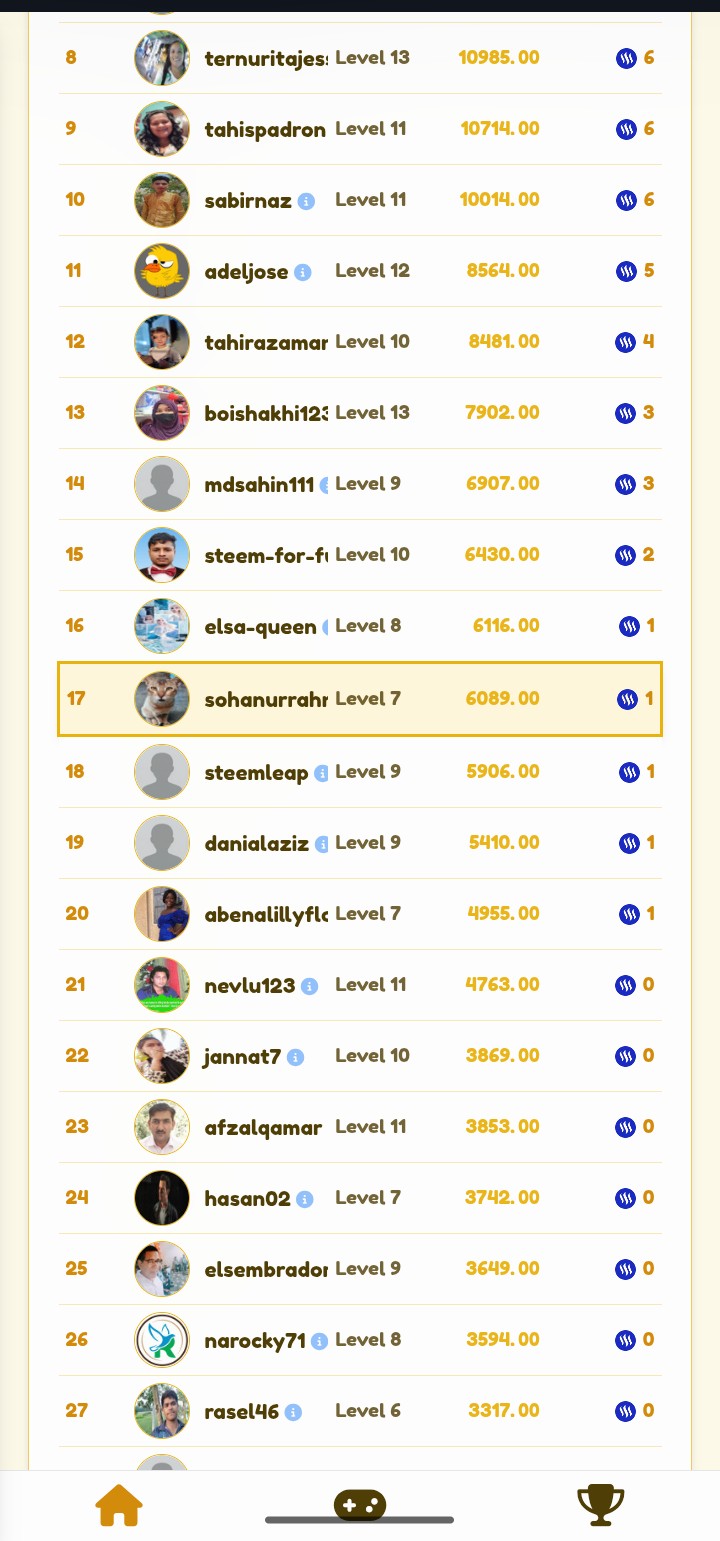Tap the info icon next to hasan02
The width and height of the screenshot is (720, 1541).
305,1199
